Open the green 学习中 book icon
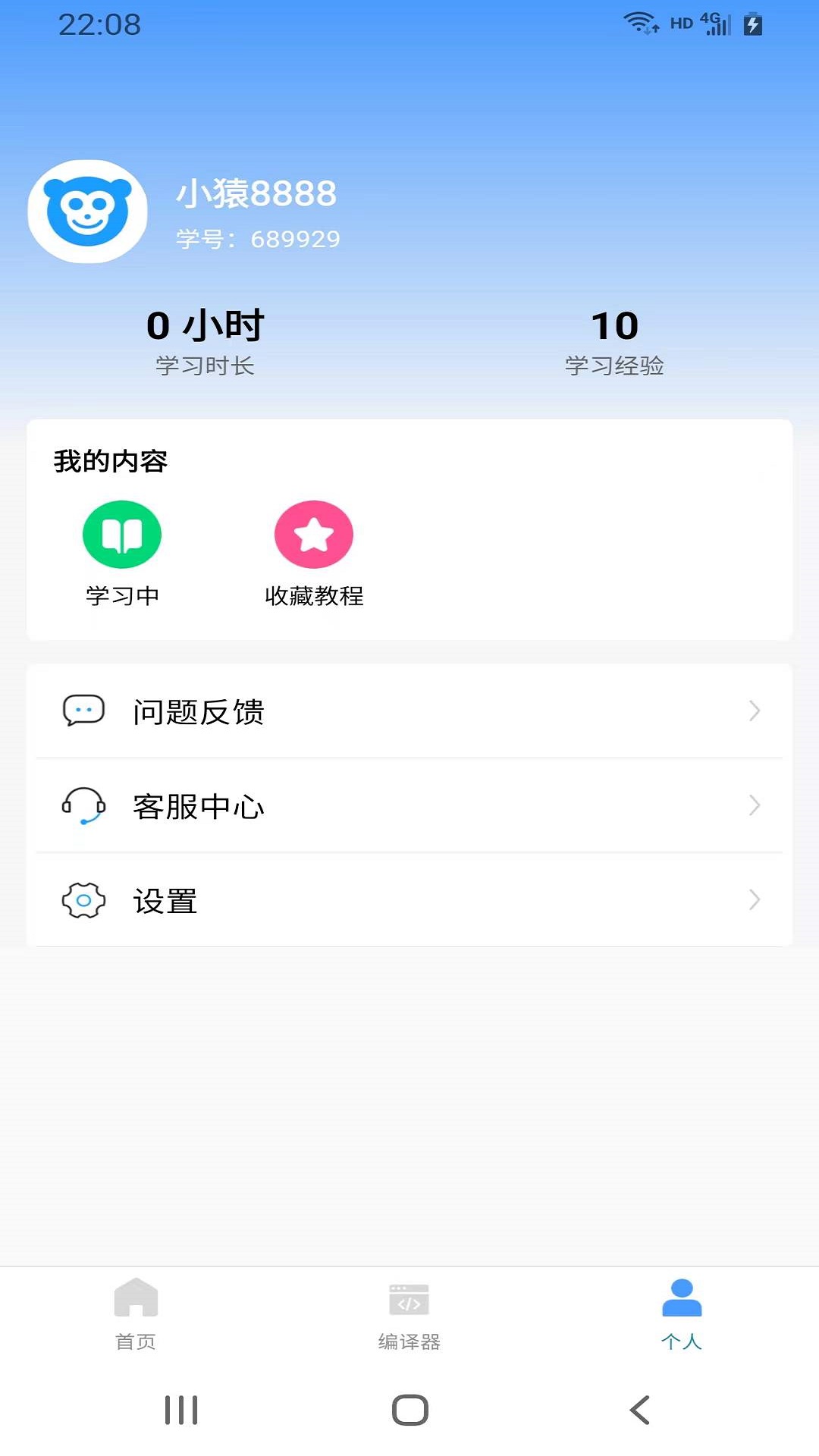The width and height of the screenshot is (819, 1456). pos(122,534)
